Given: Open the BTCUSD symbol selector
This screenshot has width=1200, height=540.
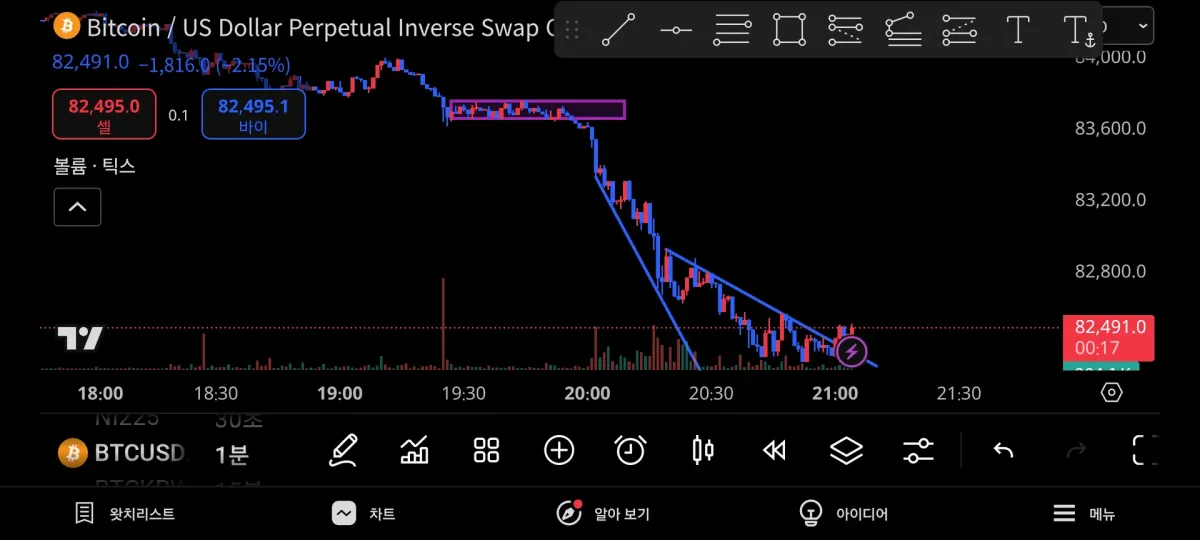Looking at the screenshot, I should pos(122,453).
